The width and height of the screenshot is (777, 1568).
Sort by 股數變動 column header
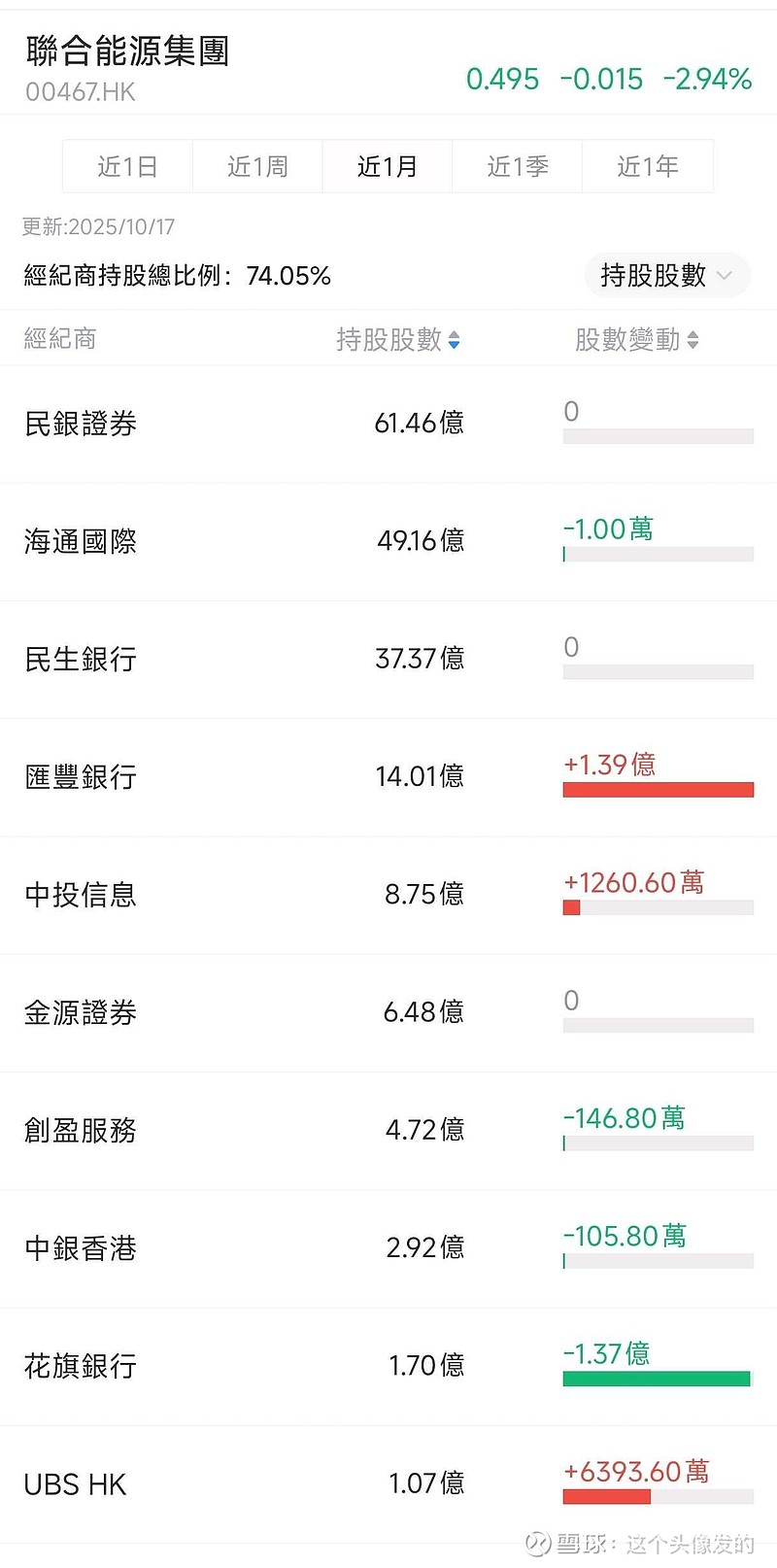point(637,339)
